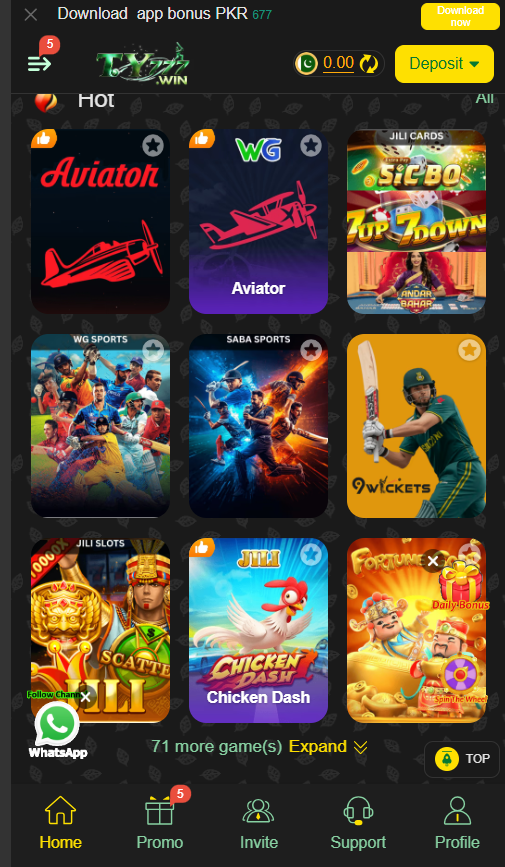The image size is (505, 867).
Task: Open the Support tab
Action: click(x=358, y=826)
